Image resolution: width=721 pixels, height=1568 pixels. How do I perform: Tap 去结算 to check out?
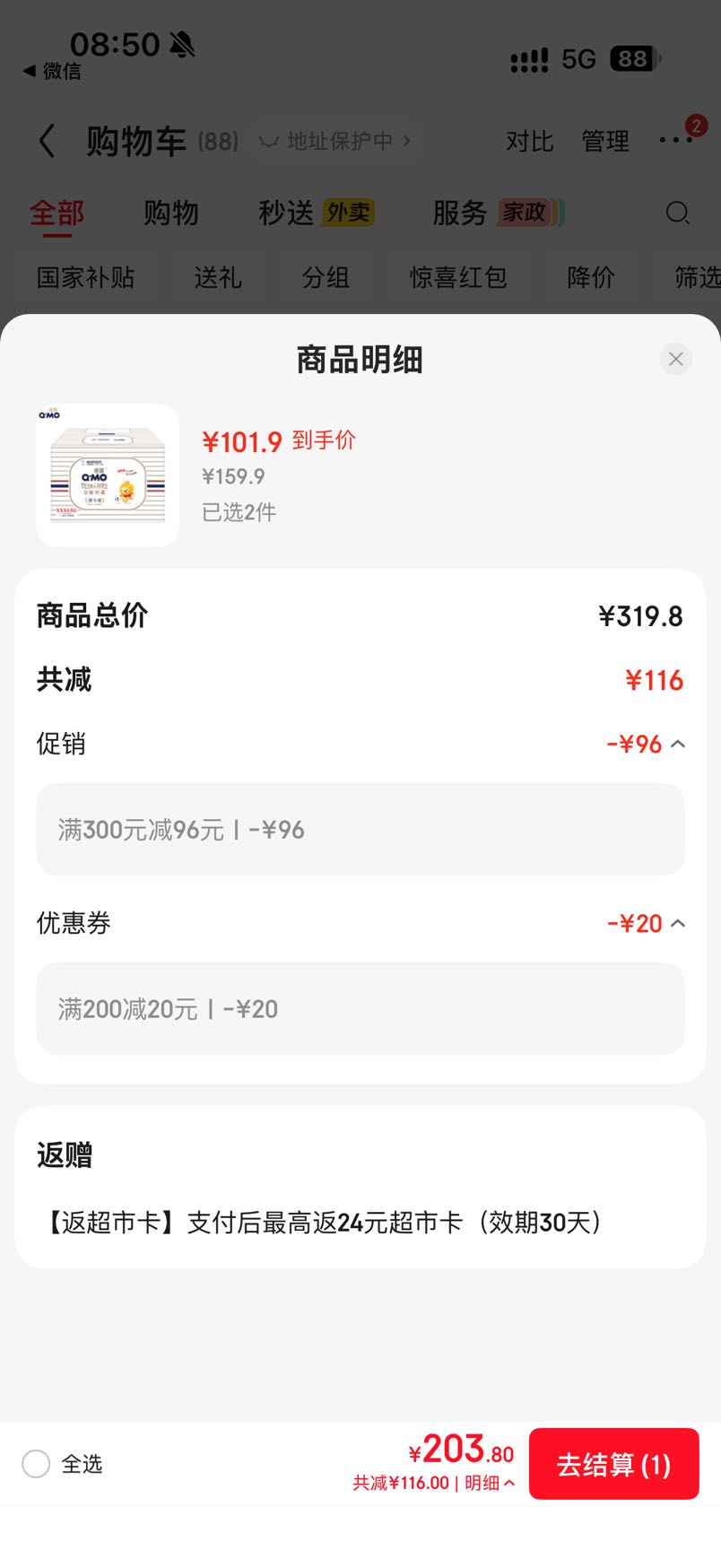click(613, 1464)
